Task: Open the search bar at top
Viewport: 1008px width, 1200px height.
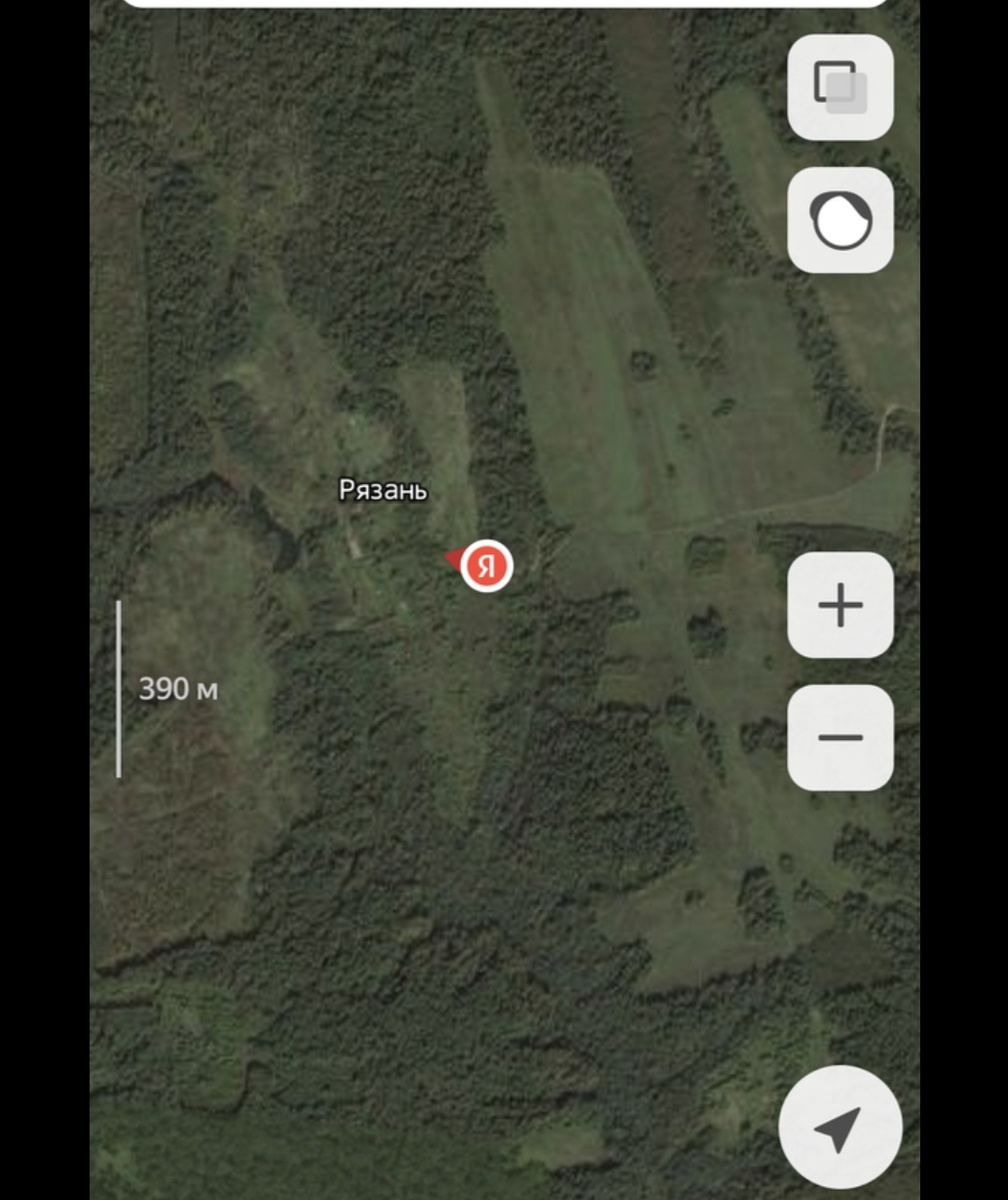Action: pos(505,3)
